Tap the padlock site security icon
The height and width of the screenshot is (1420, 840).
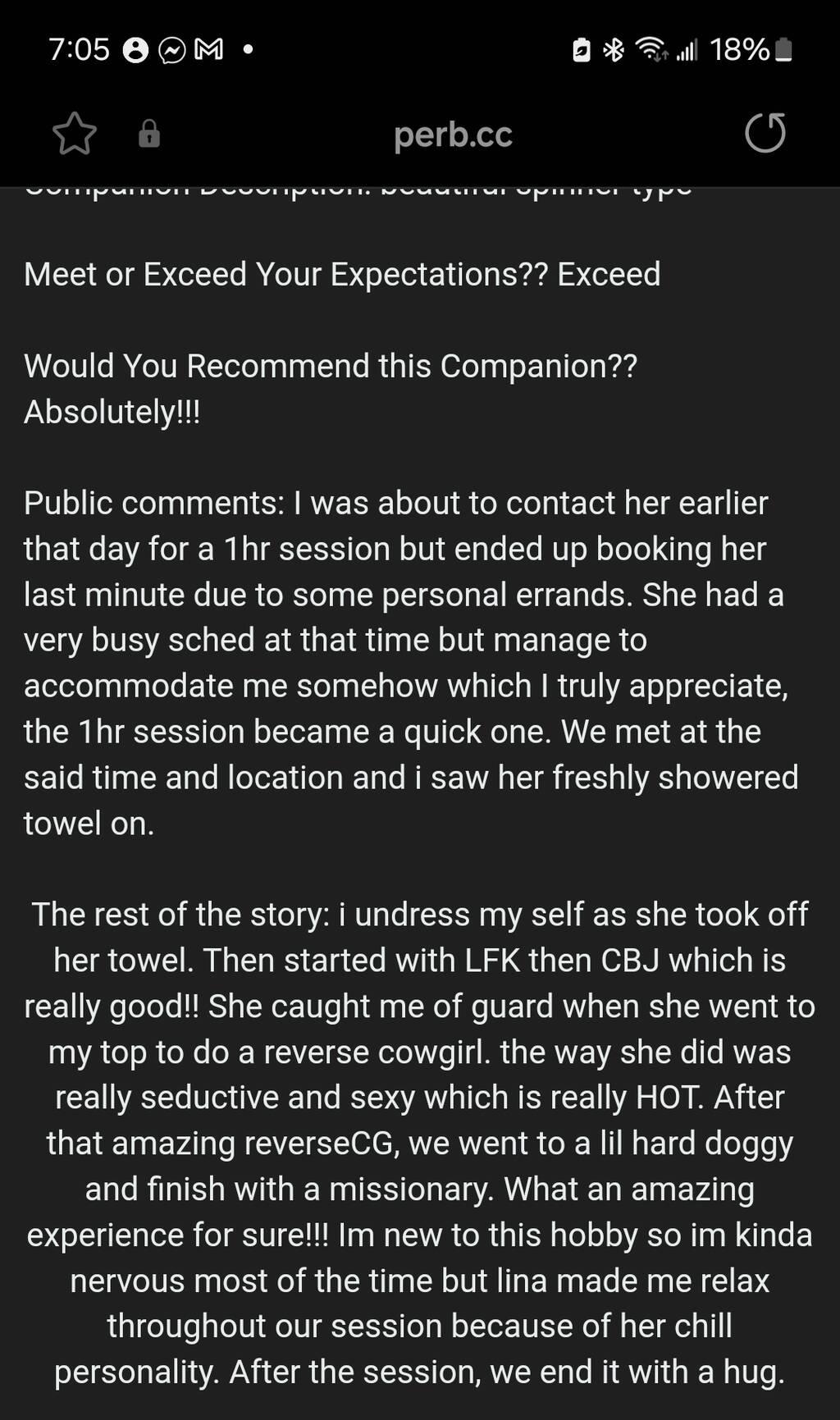click(149, 134)
